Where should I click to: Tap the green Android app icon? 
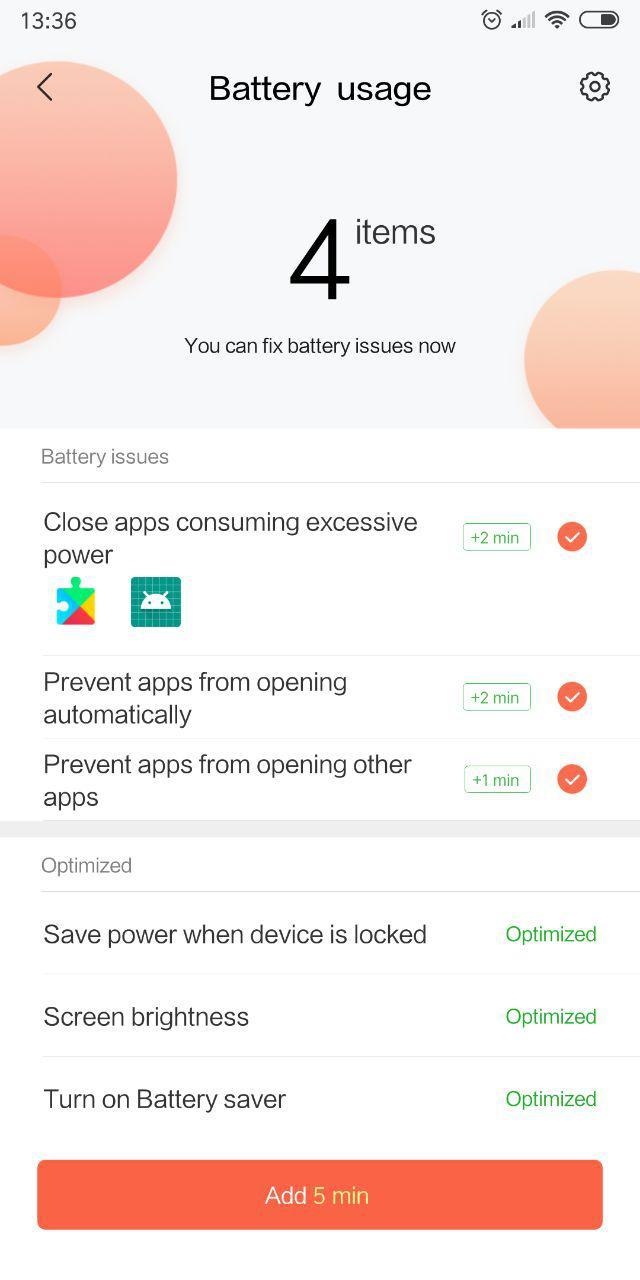tap(156, 602)
